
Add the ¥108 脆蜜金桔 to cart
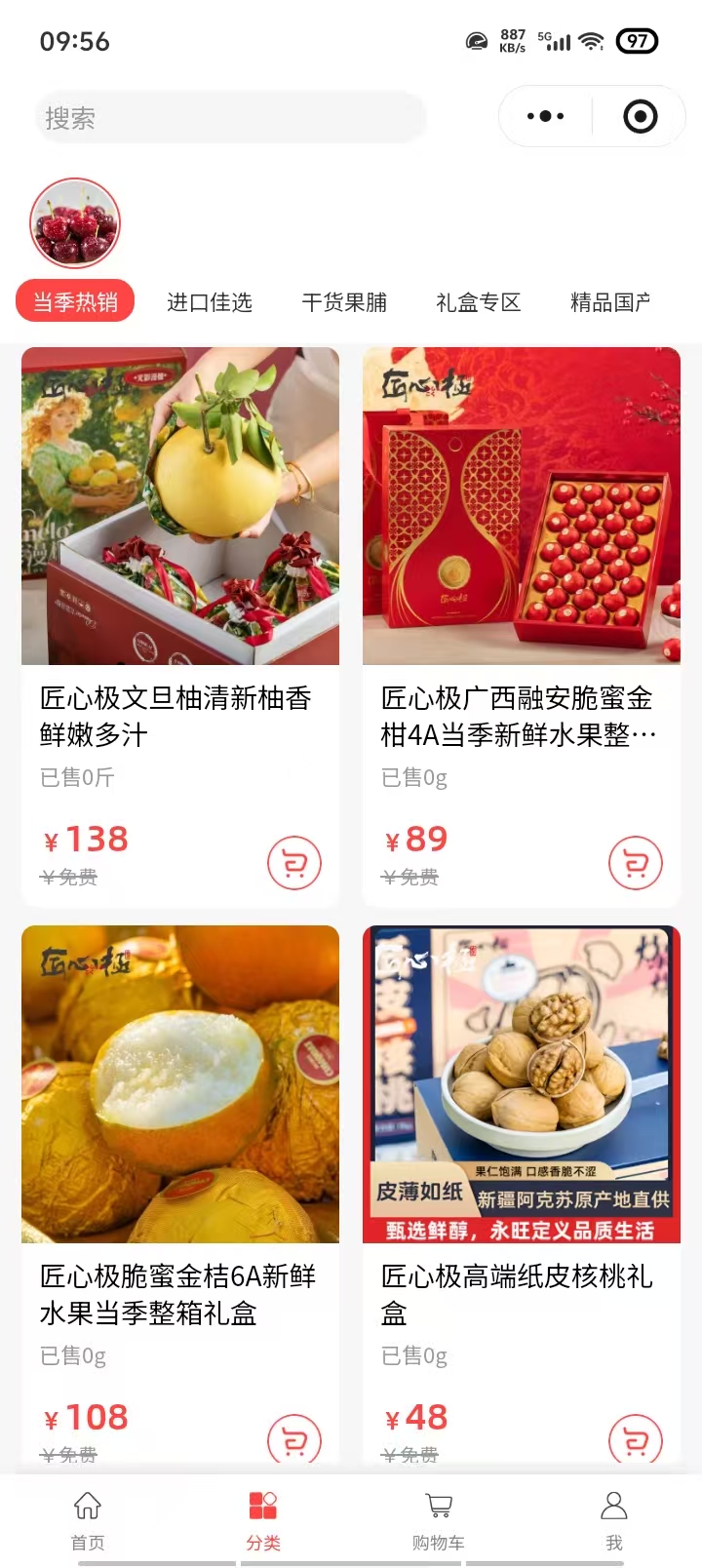point(294,1439)
